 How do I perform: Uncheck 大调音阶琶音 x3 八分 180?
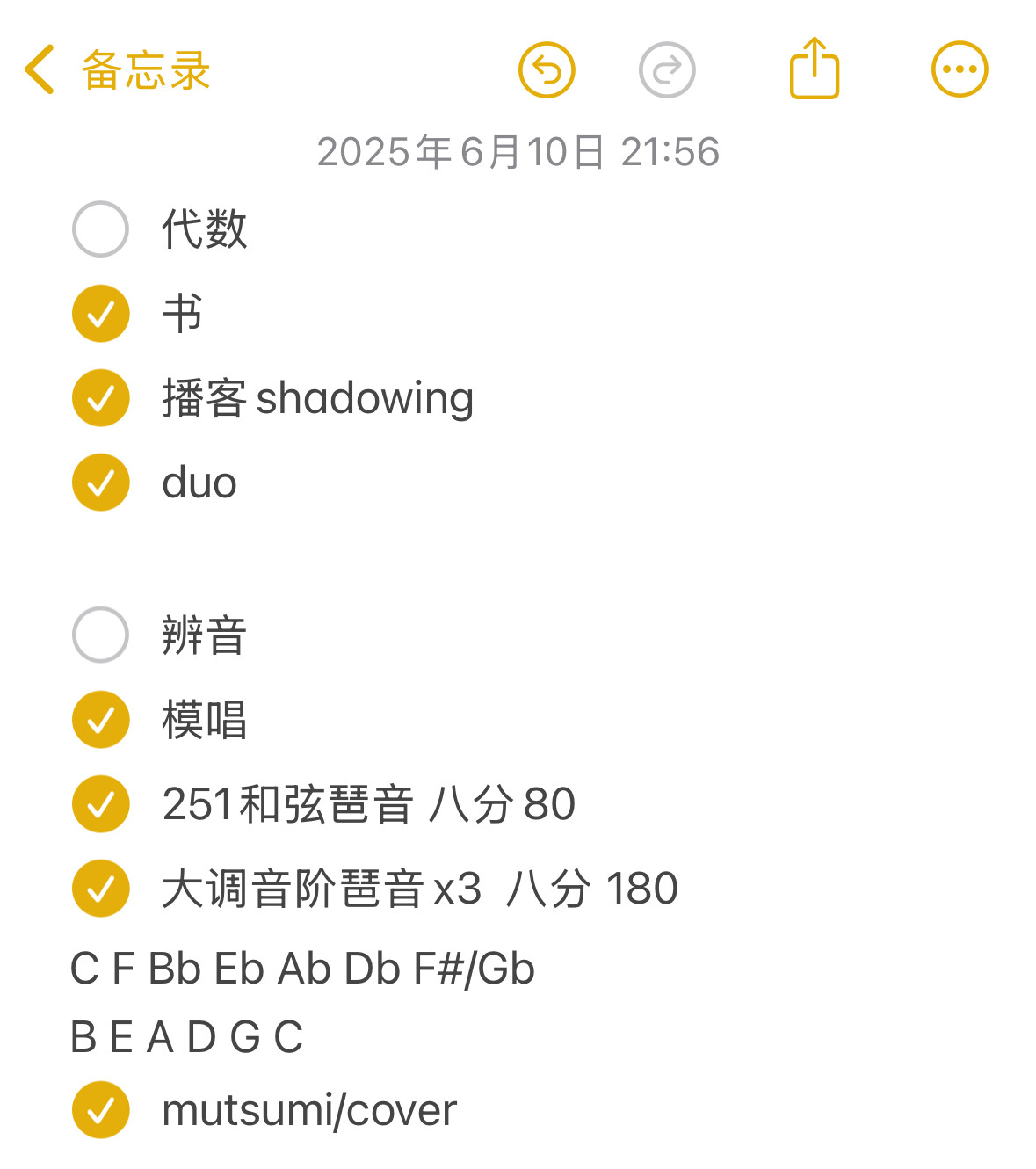(101, 889)
